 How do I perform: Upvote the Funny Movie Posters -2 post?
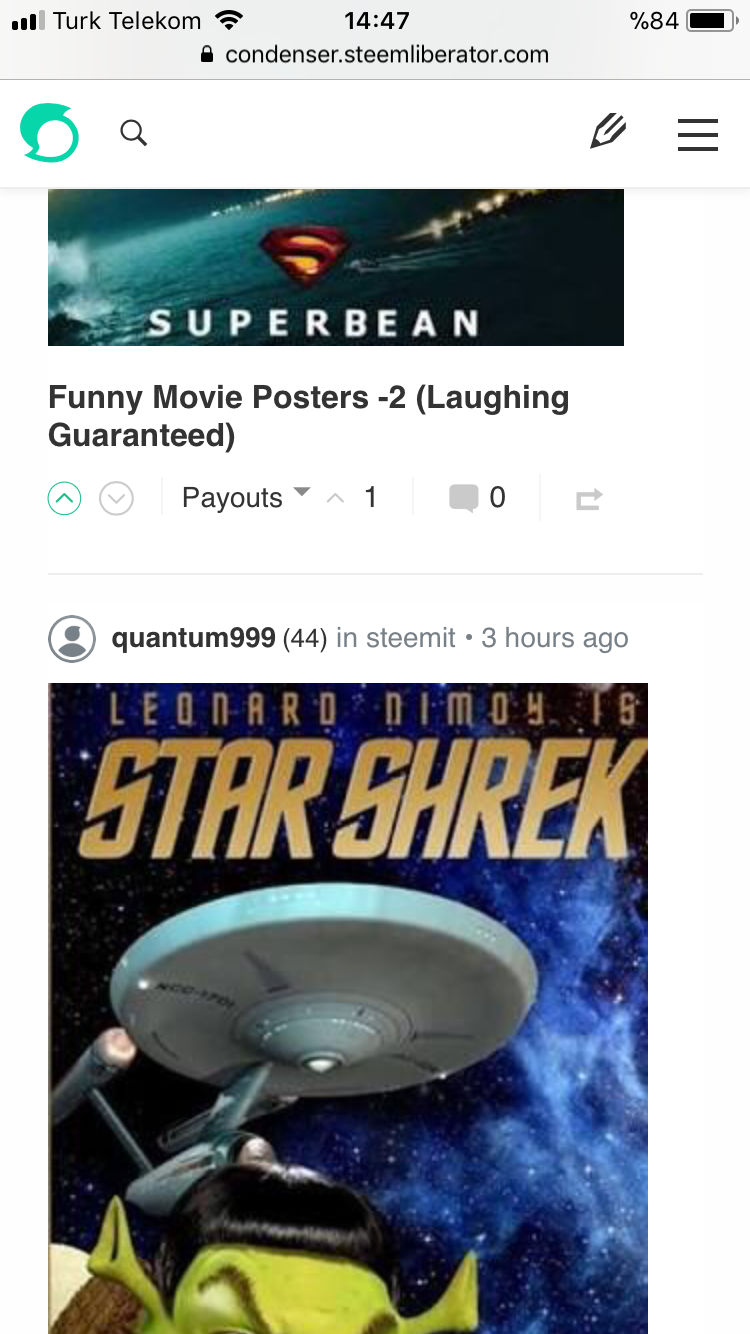coord(65,498)
